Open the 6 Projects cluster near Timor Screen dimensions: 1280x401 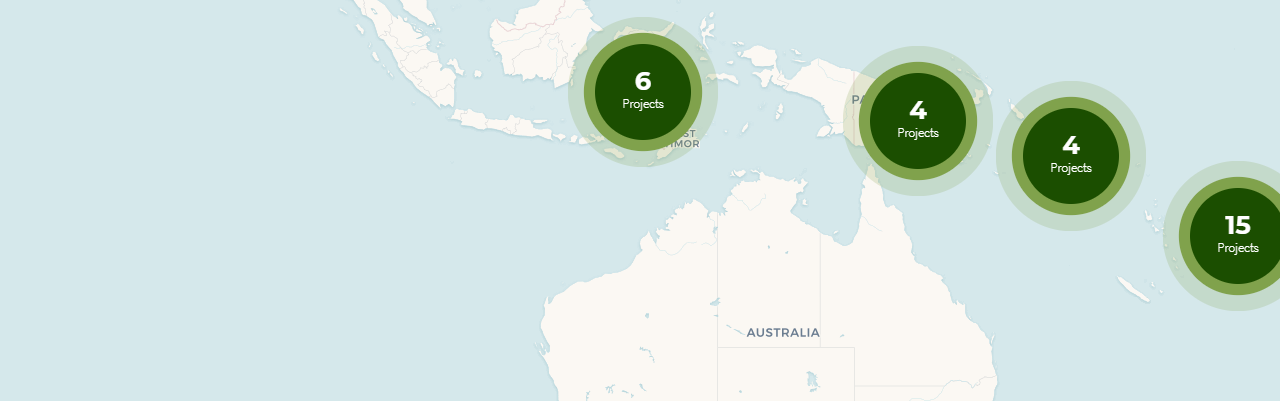pos(643,91)
